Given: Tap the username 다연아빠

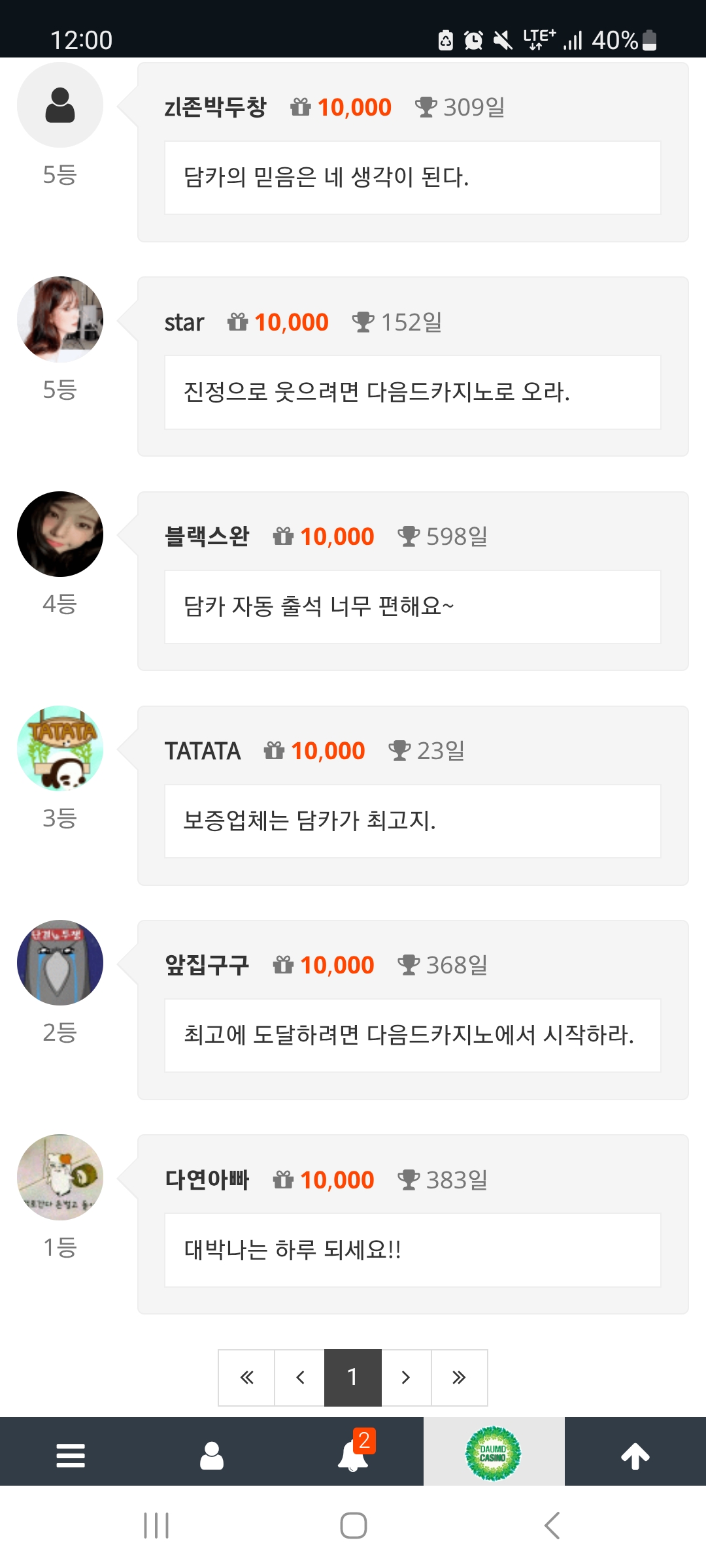Looking at the screenshot, I should pos(207,1179).
